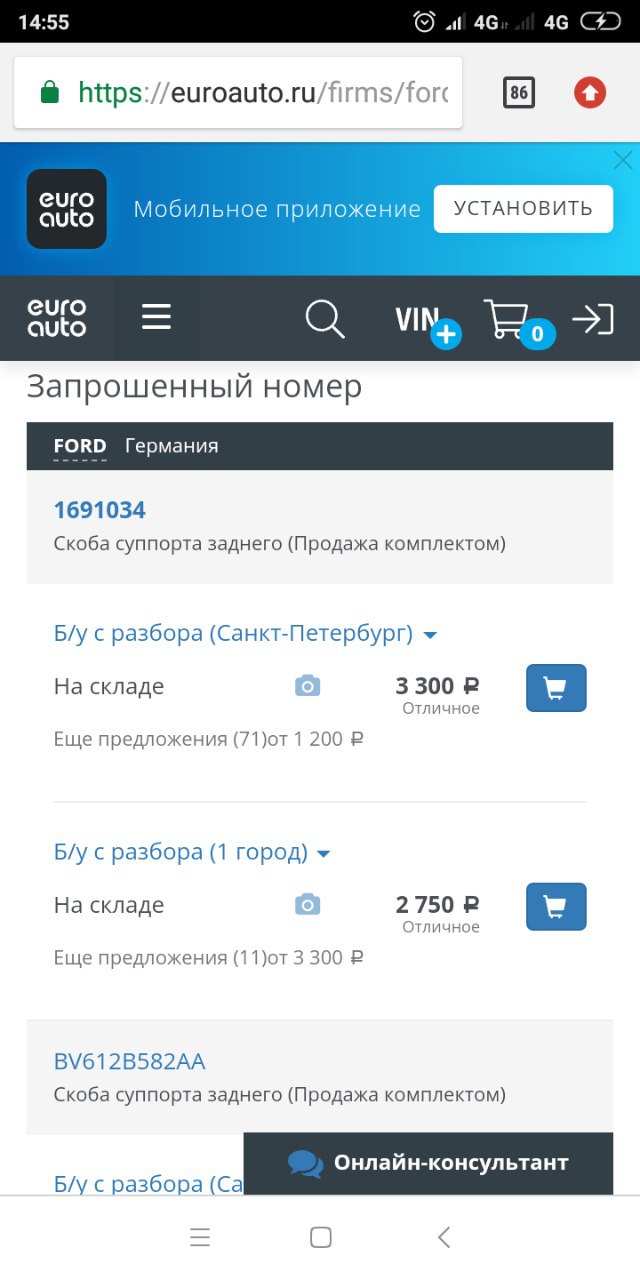
Task: Open the Онлайн-консультант chat
Action: click(x=428, y=1163)
